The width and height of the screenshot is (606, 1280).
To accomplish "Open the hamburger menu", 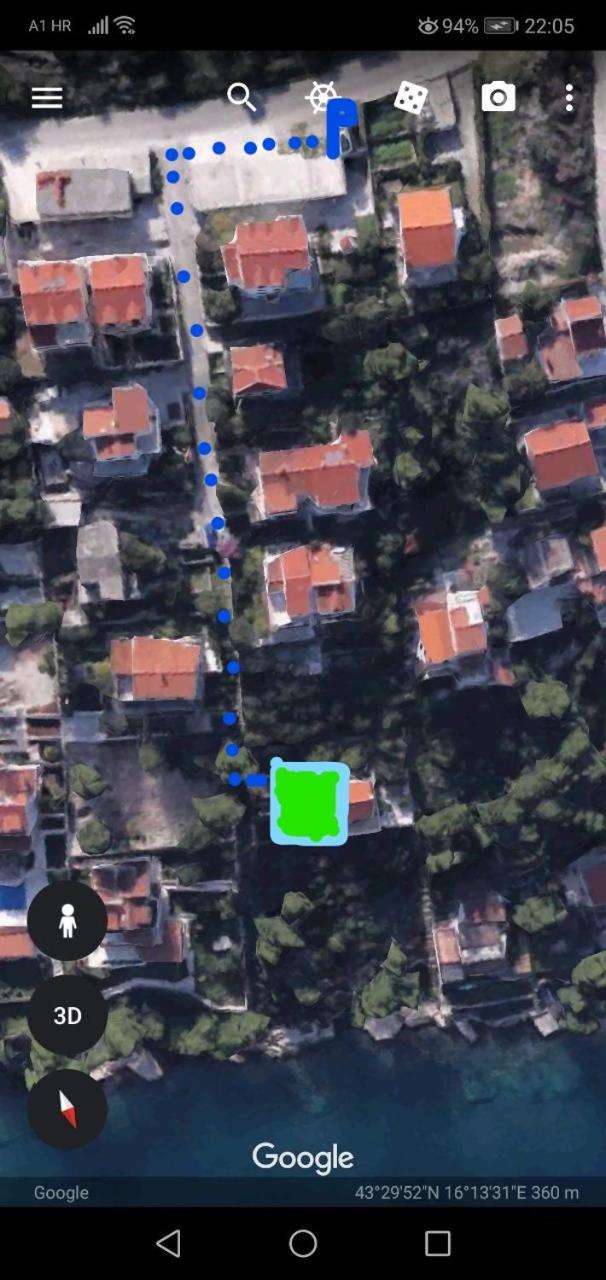I will click(x=47, y=97).
